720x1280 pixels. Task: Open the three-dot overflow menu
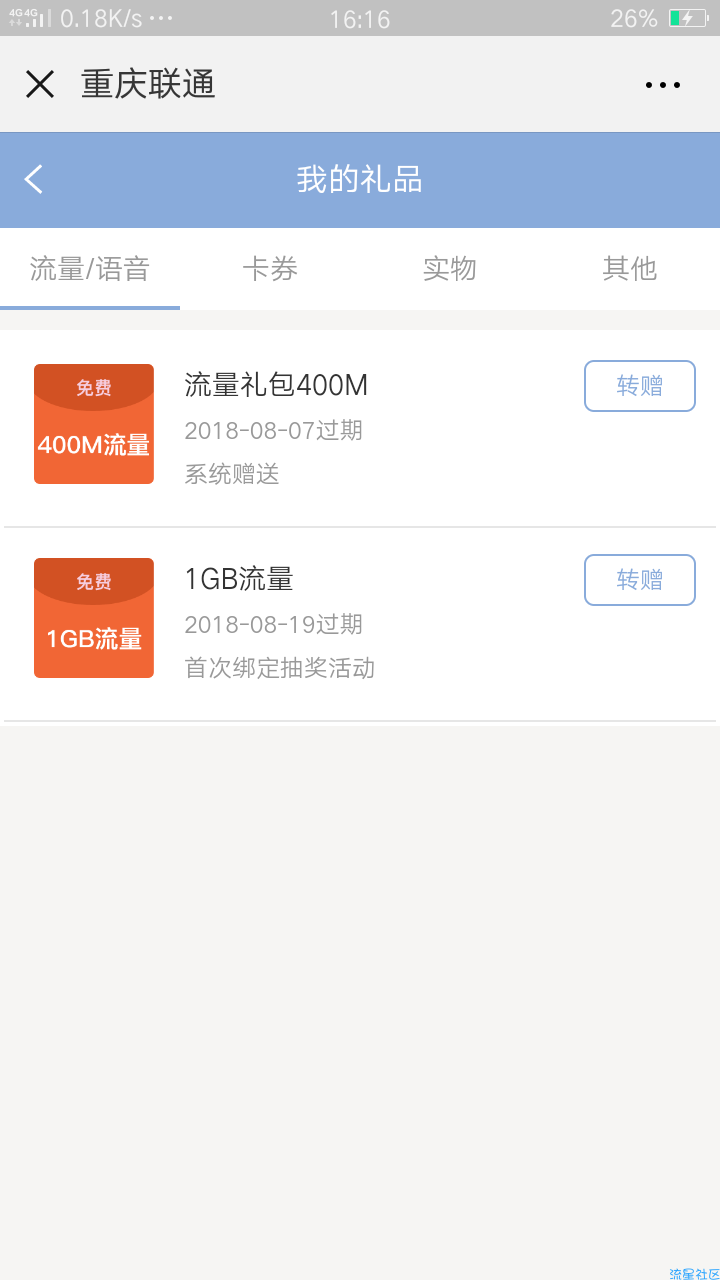[663, 85]
